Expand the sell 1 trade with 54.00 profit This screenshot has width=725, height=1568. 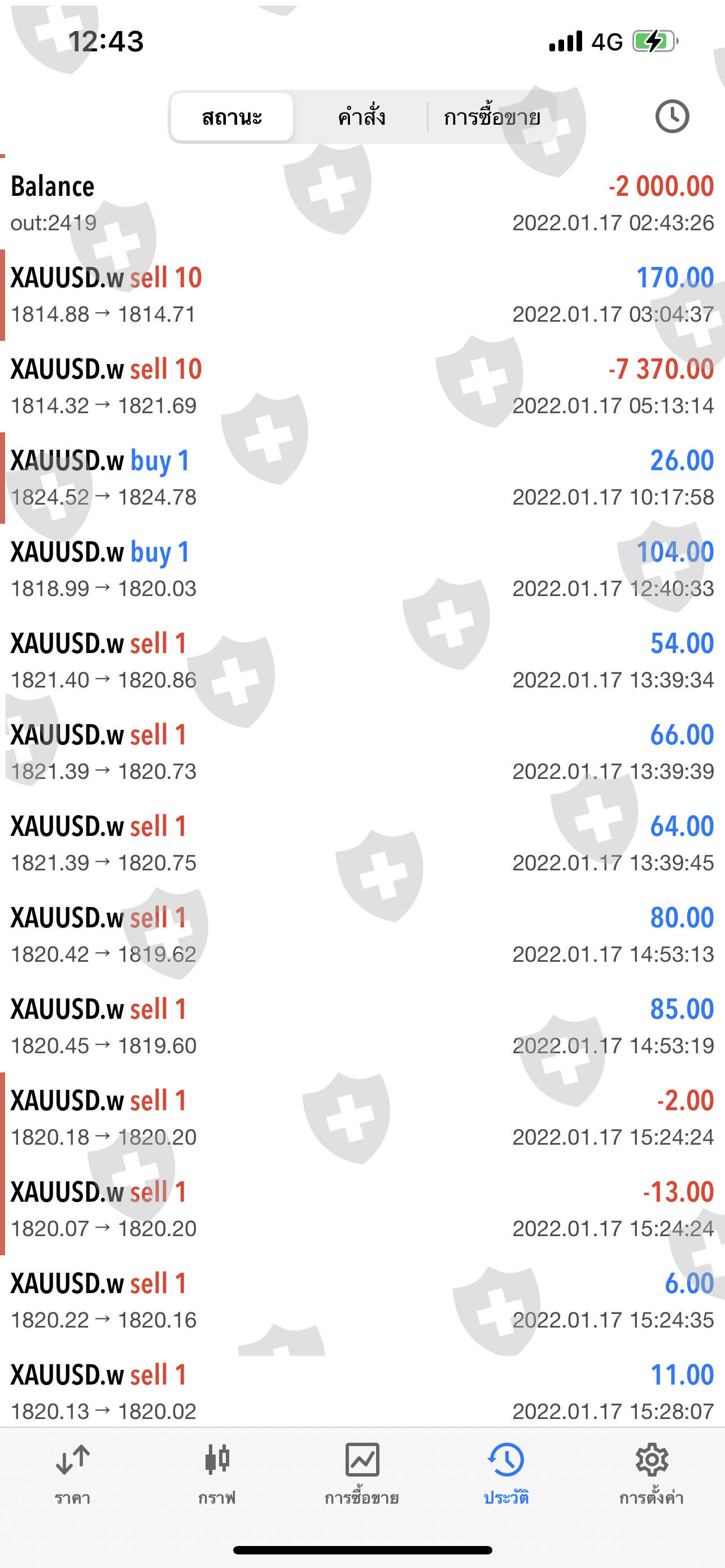(362, 660)
